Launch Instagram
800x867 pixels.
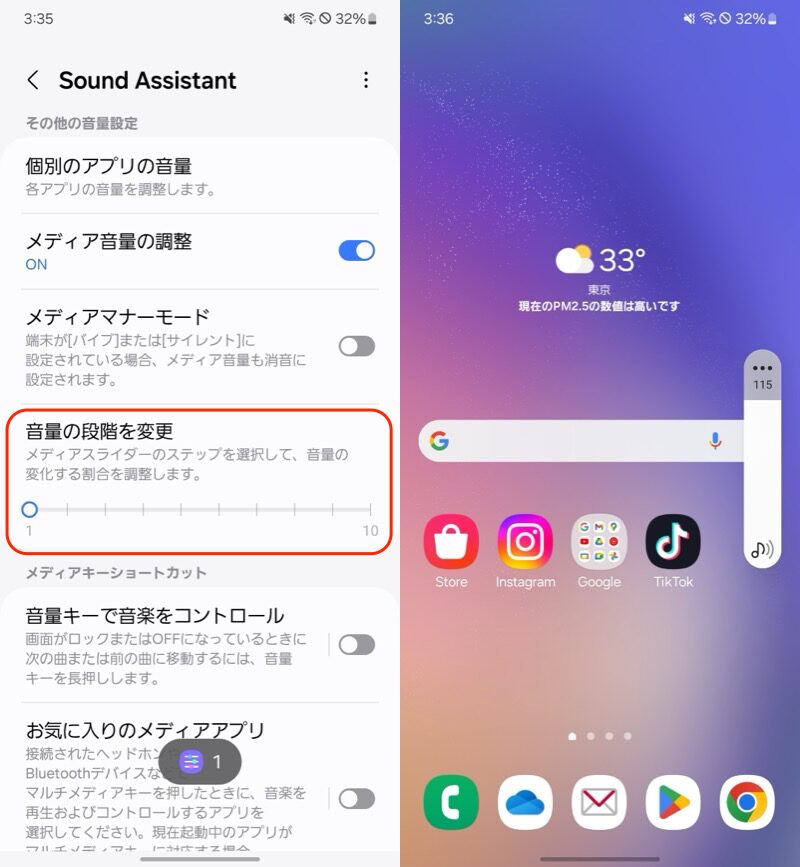point(525,542)
